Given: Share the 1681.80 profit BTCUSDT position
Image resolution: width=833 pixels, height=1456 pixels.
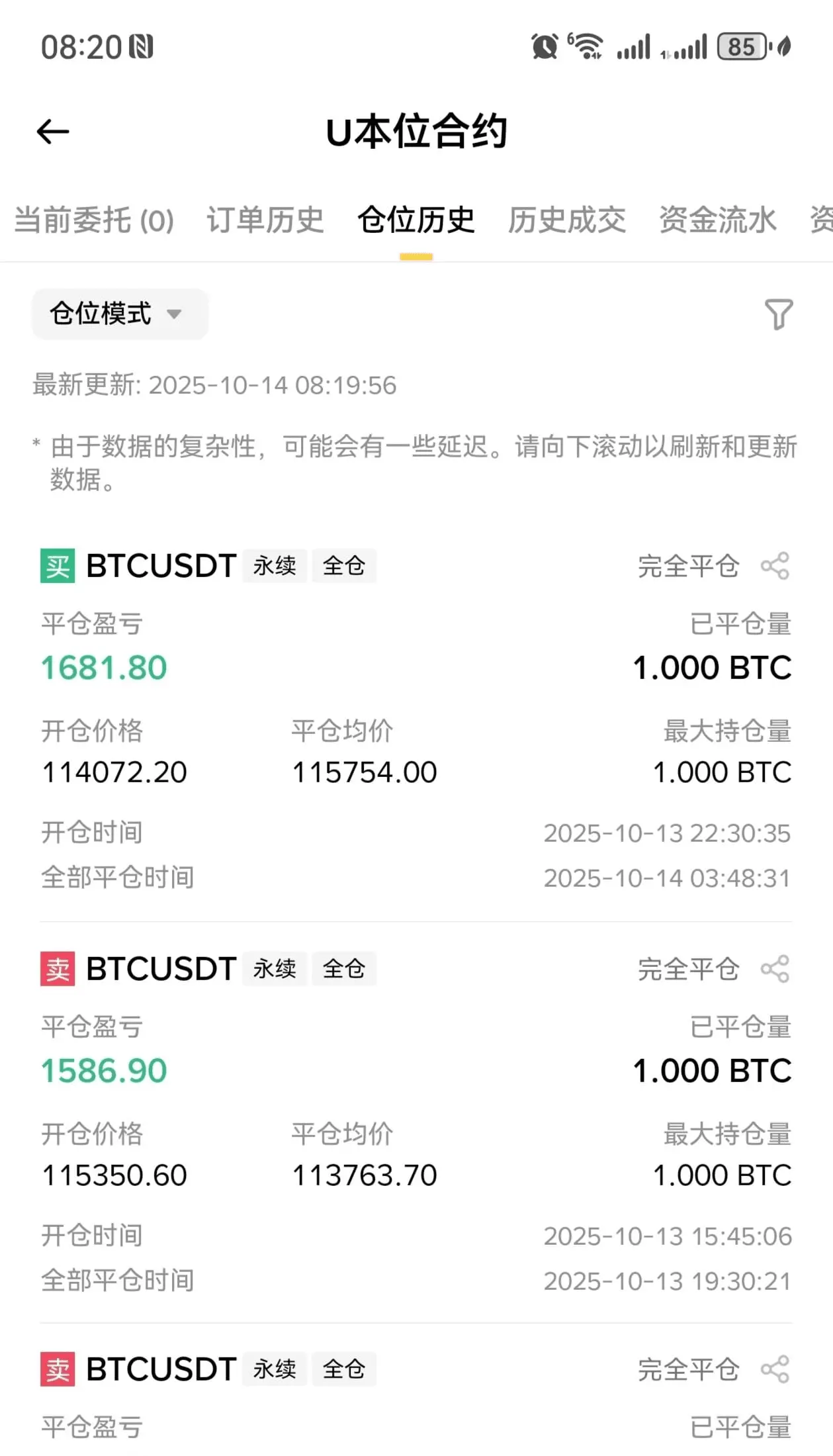Looking at the screenshot, I should [x=775, y=566].
